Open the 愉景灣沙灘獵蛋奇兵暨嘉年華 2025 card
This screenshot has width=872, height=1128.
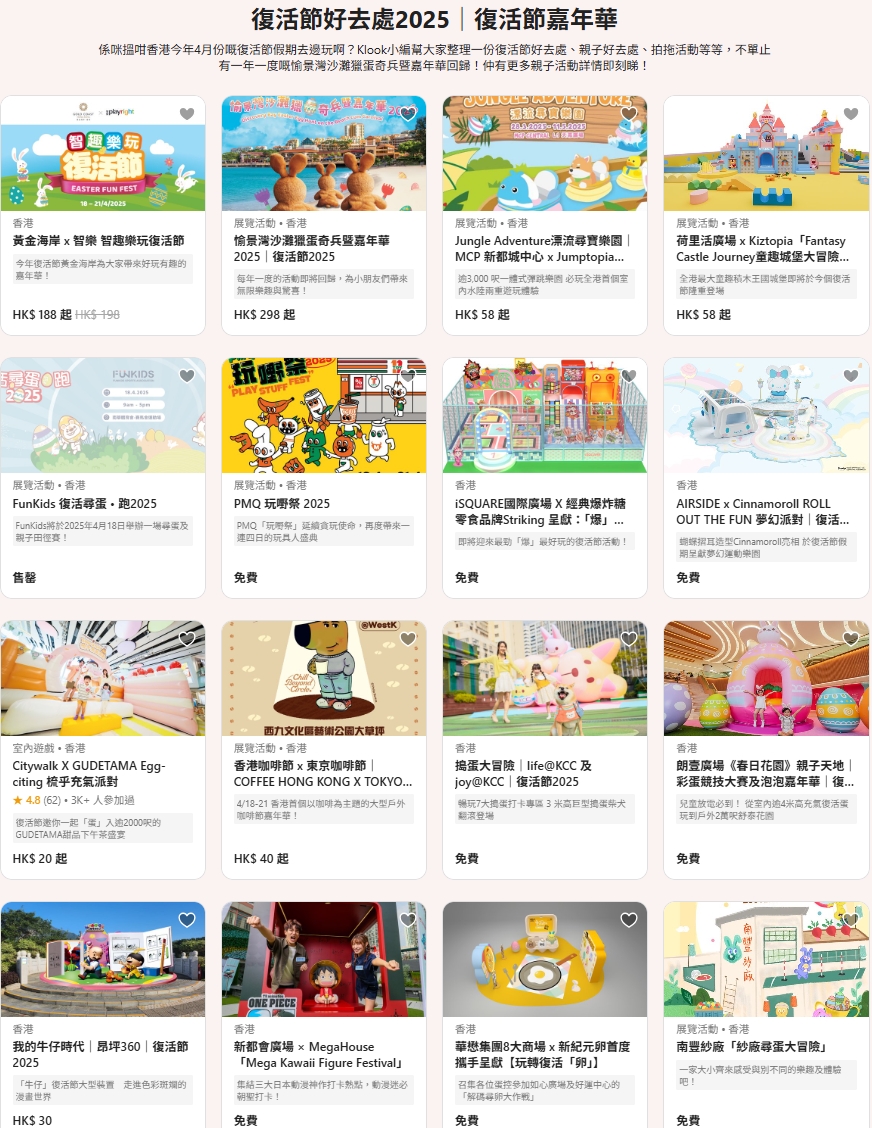pyautogui.click(x=324, y=215)
